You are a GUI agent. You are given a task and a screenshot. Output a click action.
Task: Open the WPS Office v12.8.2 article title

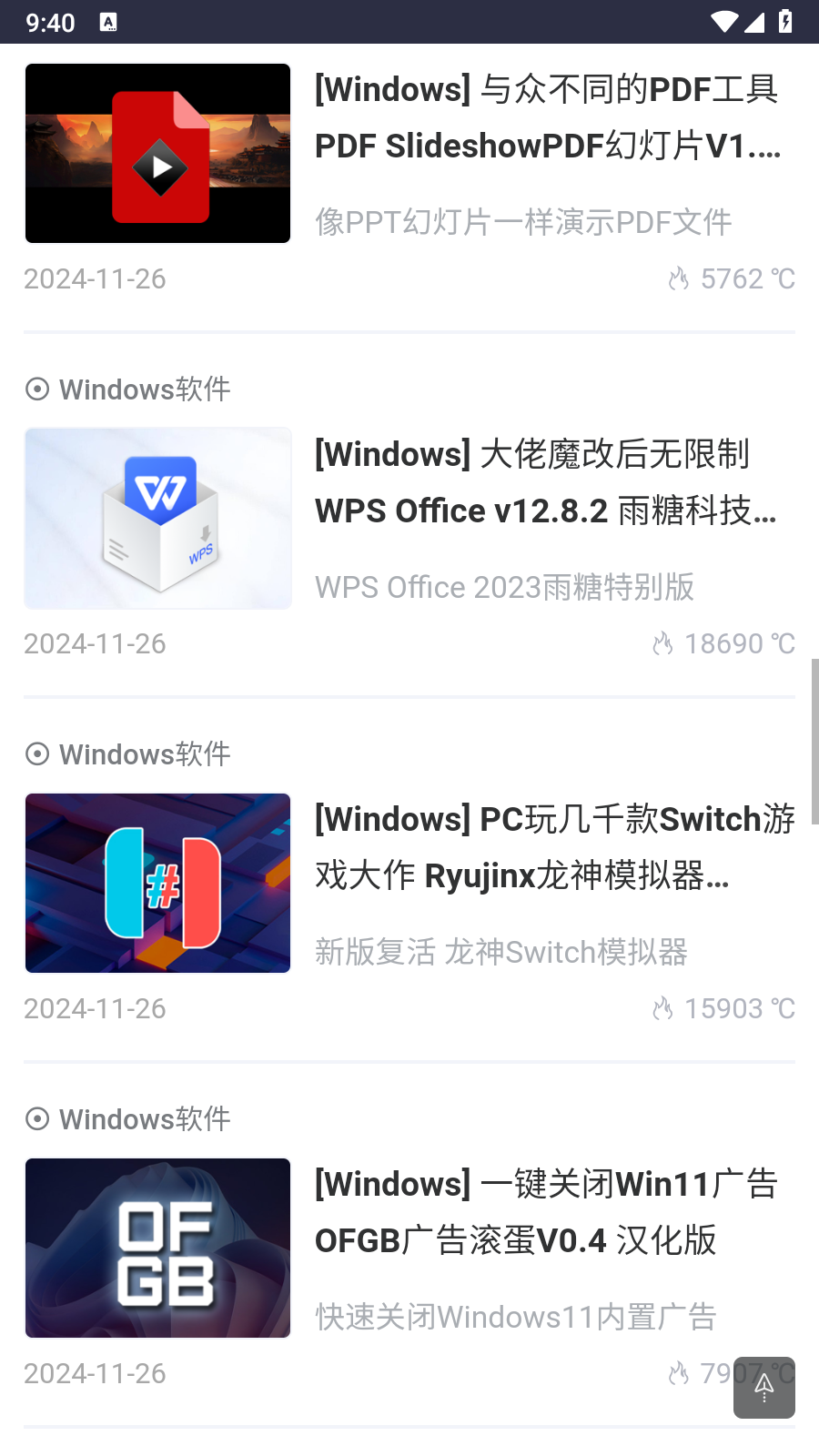click(x=546, y=482)
